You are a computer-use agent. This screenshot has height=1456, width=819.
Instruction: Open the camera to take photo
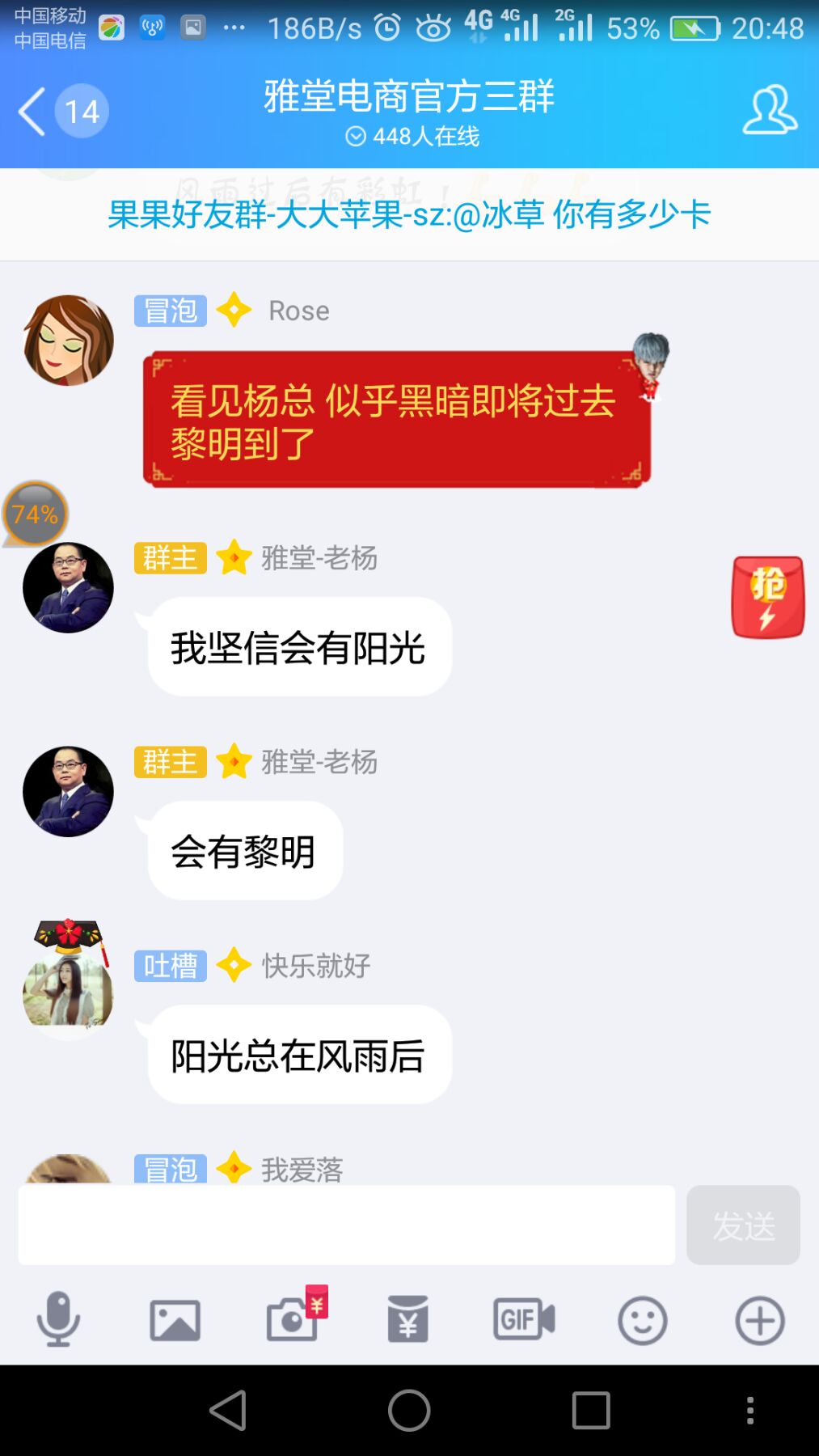(292, 1320)
